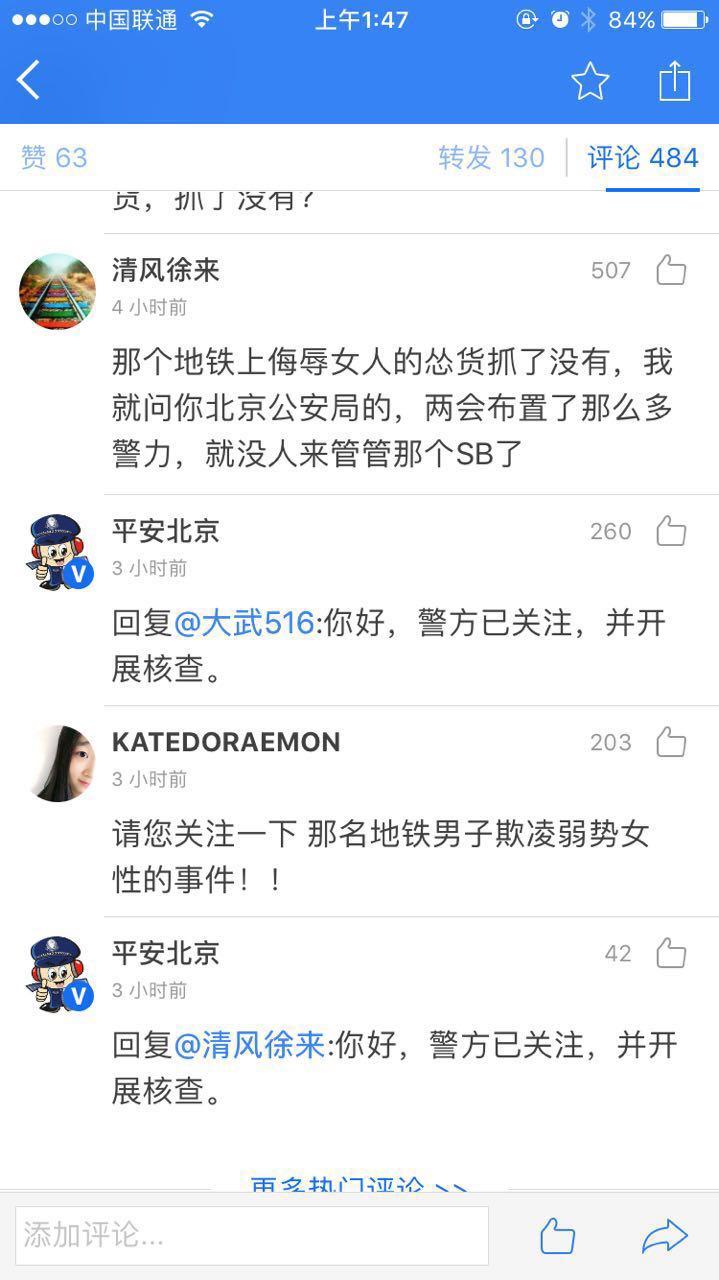This screenshot has width=719, height=1280.
Task: Favorite this post with the star icon
Action: pyautogui.click(x=590, y=81)
